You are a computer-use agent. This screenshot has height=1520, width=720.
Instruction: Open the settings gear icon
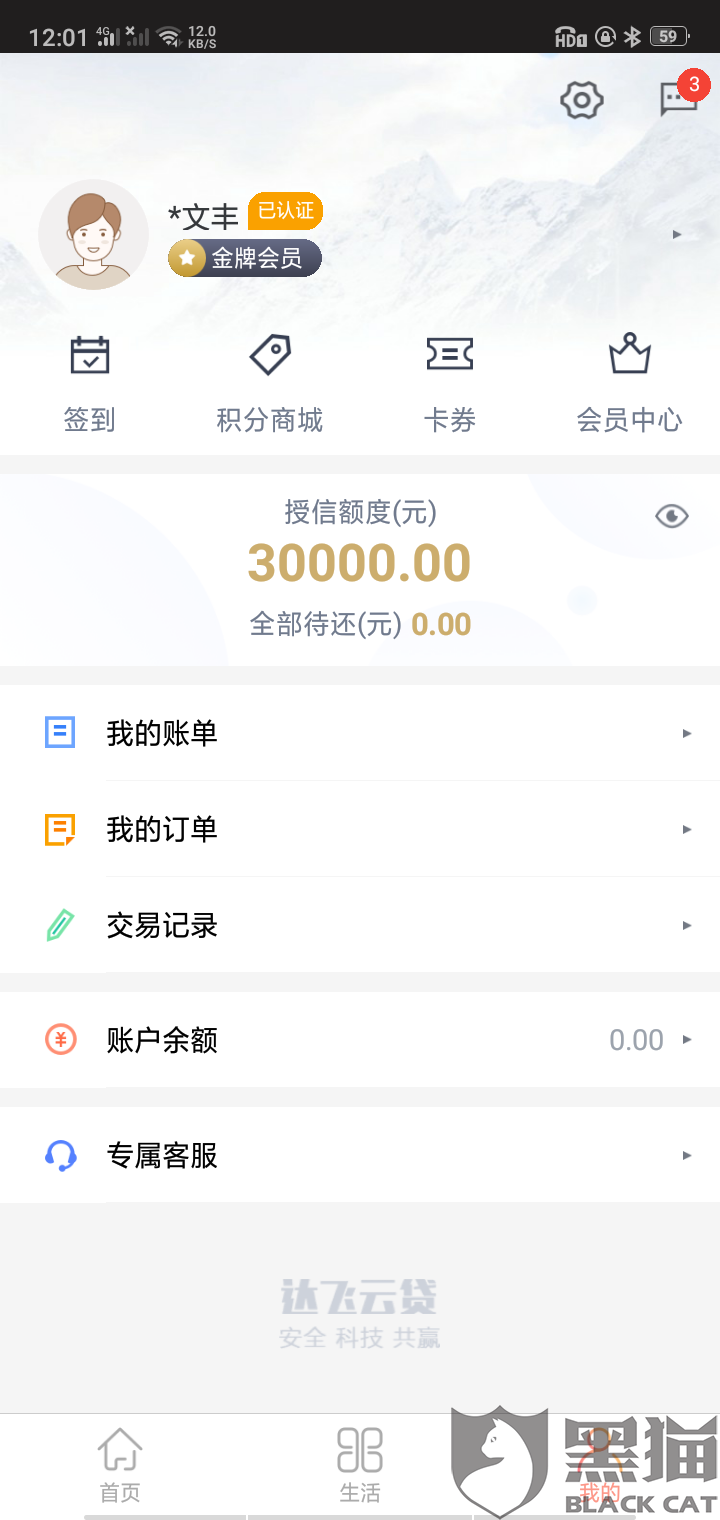tap(581, 100)
